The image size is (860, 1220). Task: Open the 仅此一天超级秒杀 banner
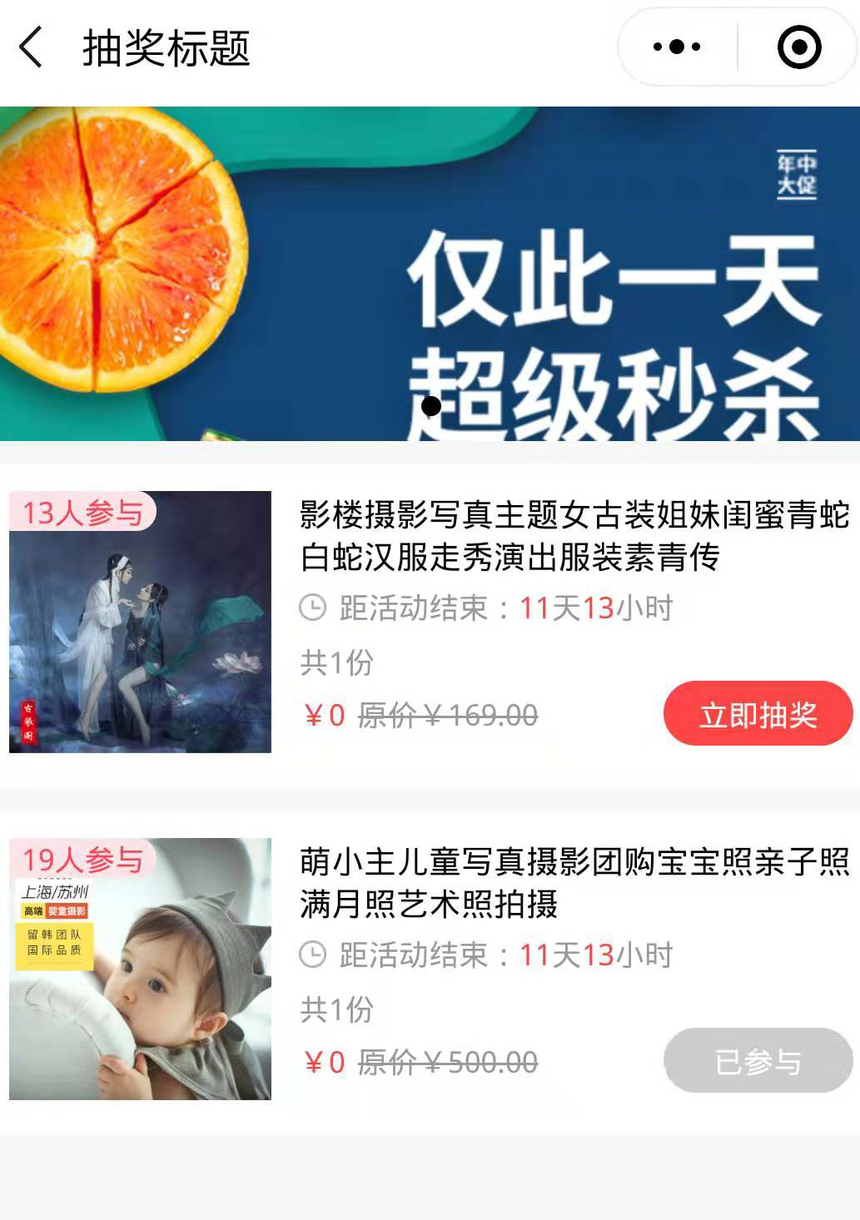pyautogui.click(x=430, y=273)
